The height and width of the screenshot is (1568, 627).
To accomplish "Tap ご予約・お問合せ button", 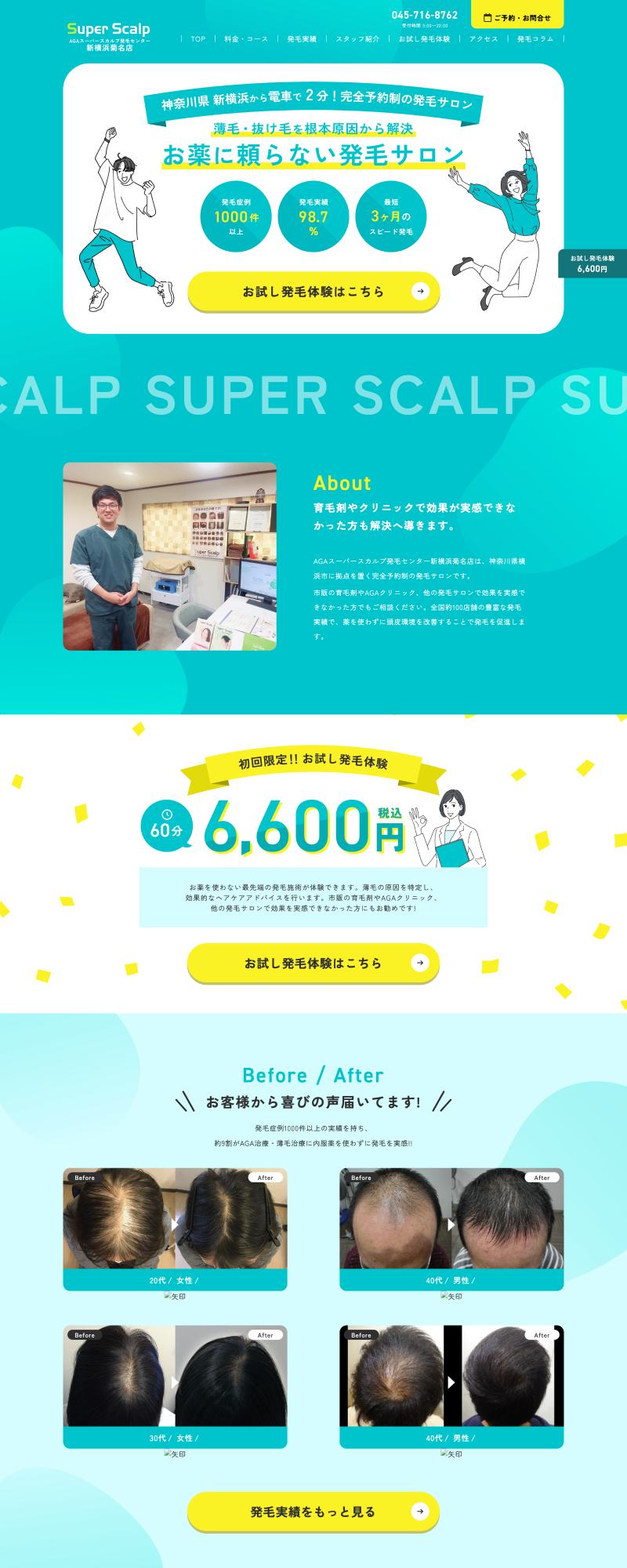I will coord(517,17).
